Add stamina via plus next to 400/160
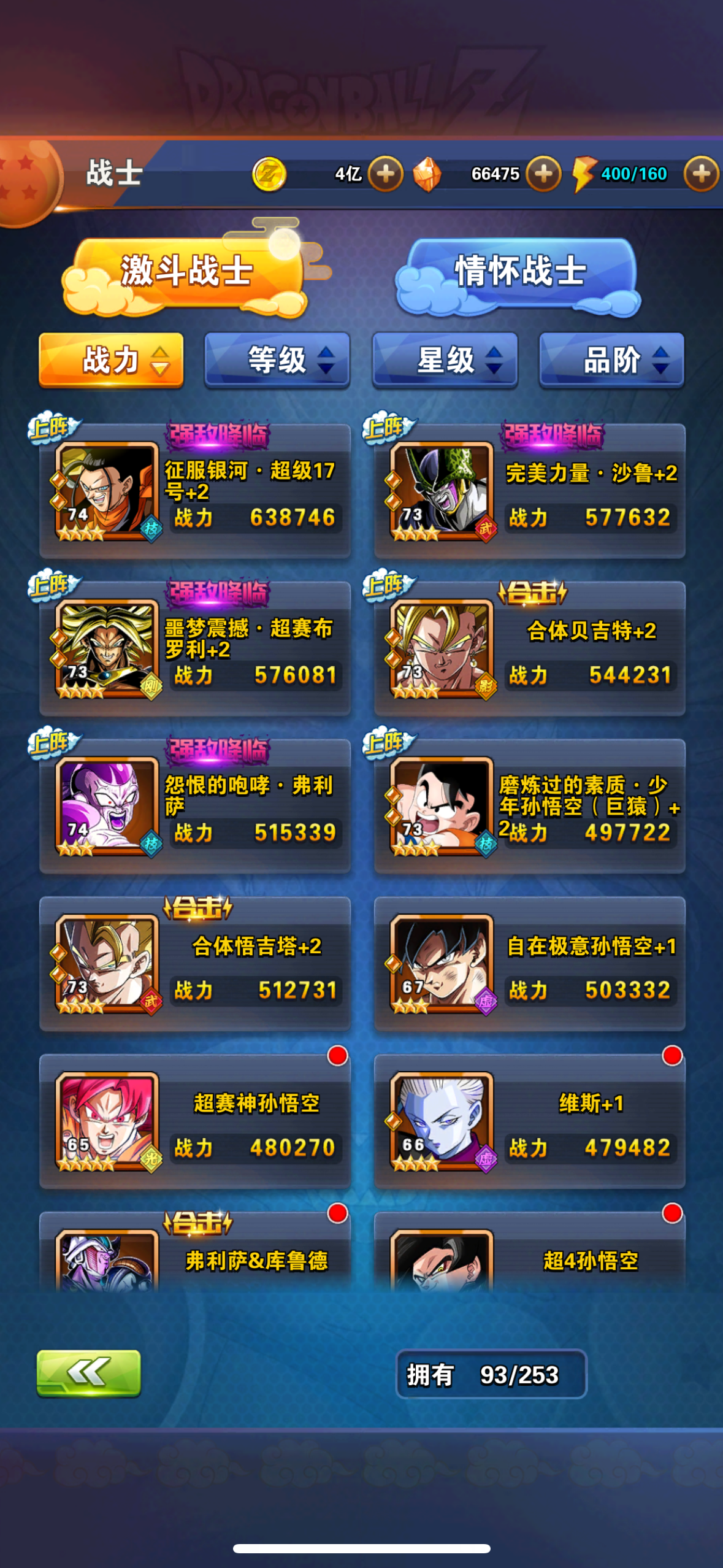The width and height of the screenshot is (723, 1568). point(702,174)
